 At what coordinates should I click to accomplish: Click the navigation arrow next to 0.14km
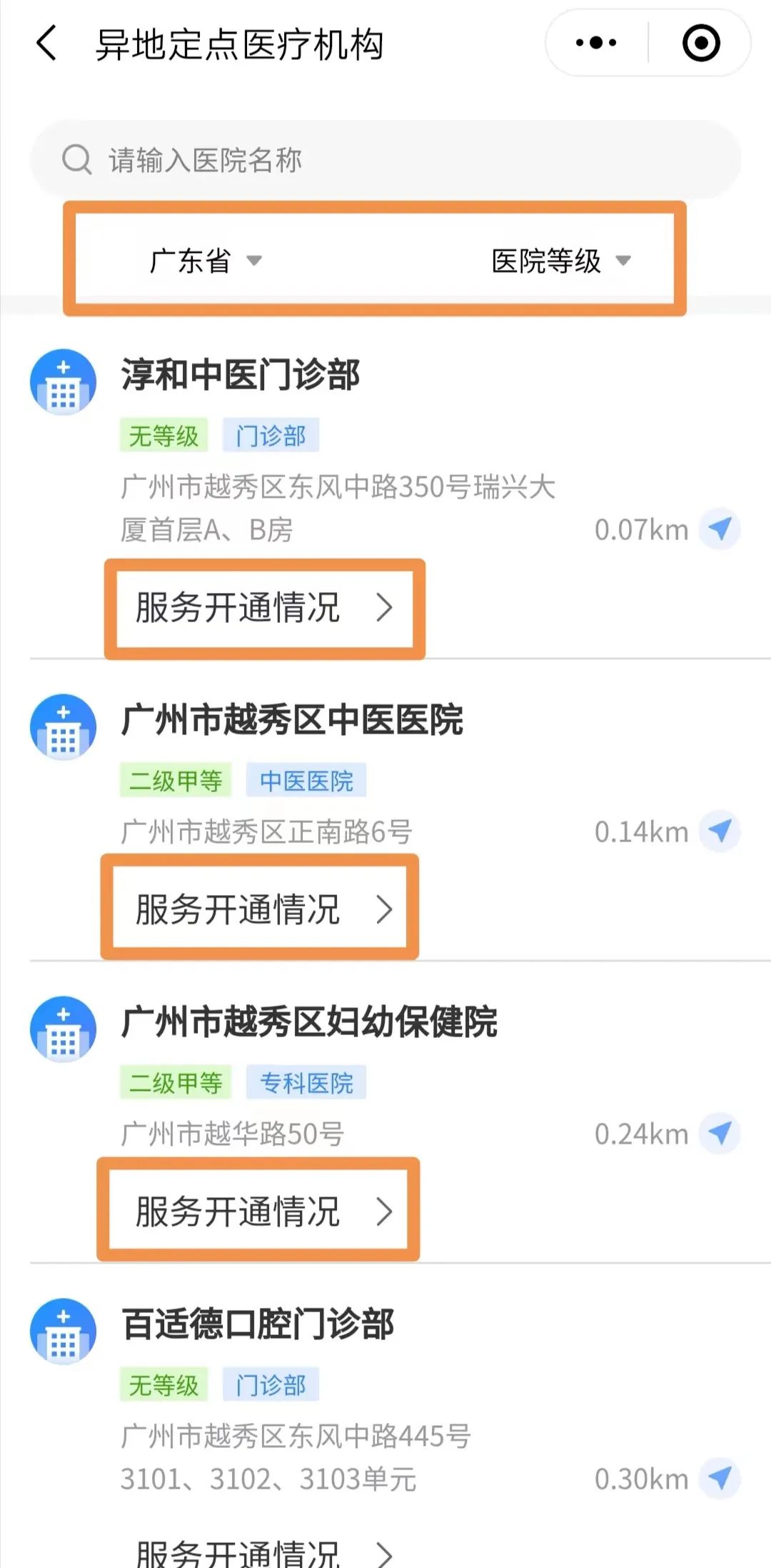click(721, 831)
